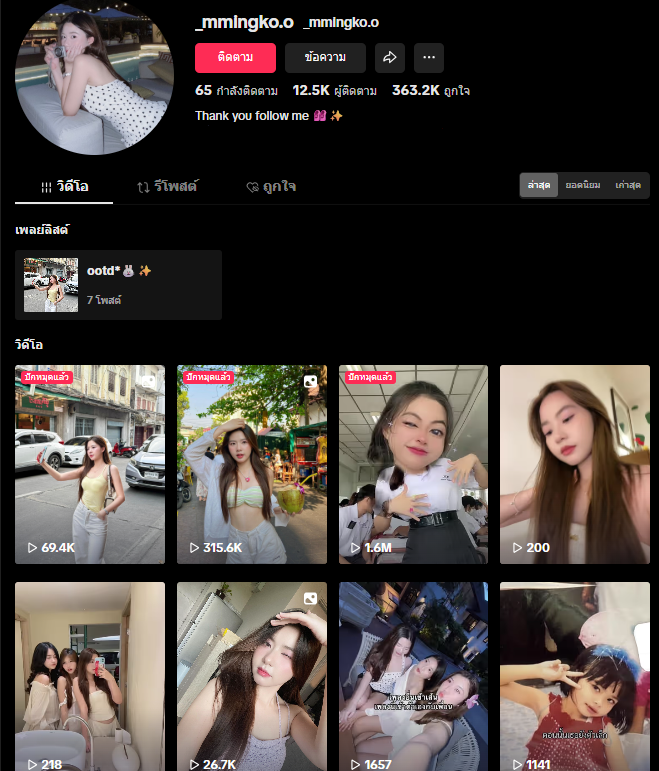Switch to the ถูกใจ tab

tap(271, 187)
